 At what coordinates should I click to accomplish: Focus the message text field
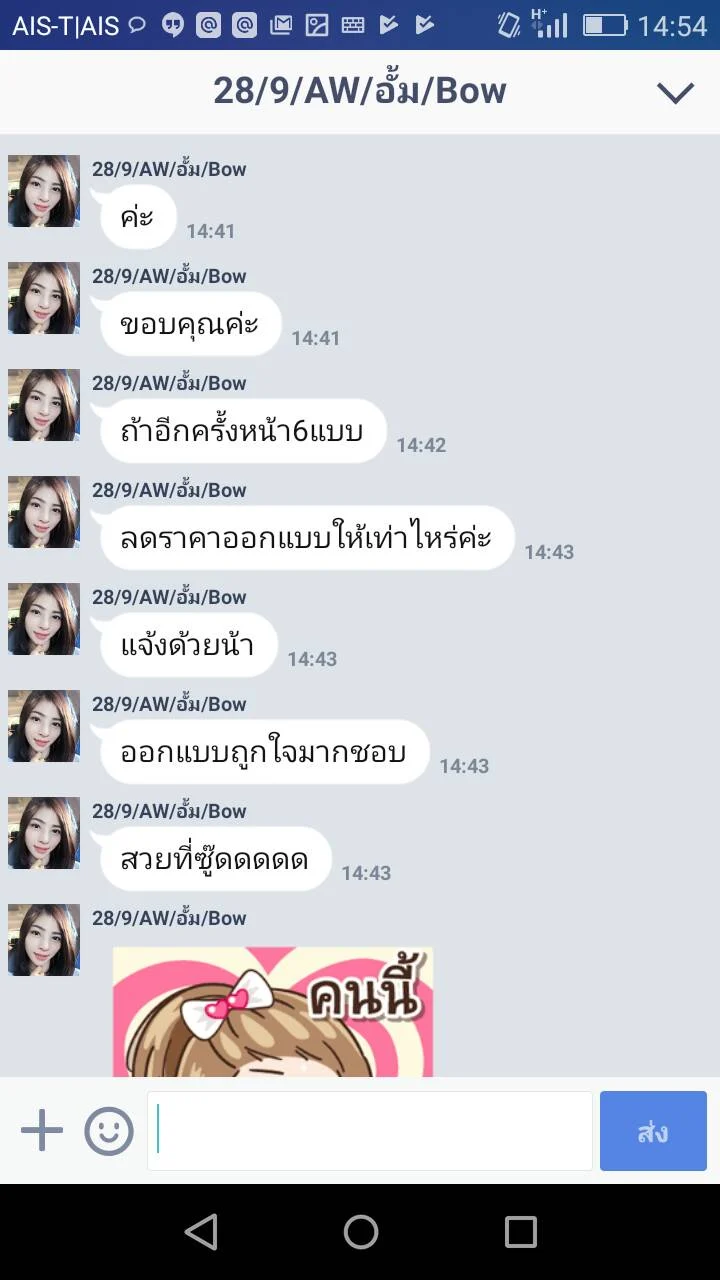click(x=370, y=1130)
